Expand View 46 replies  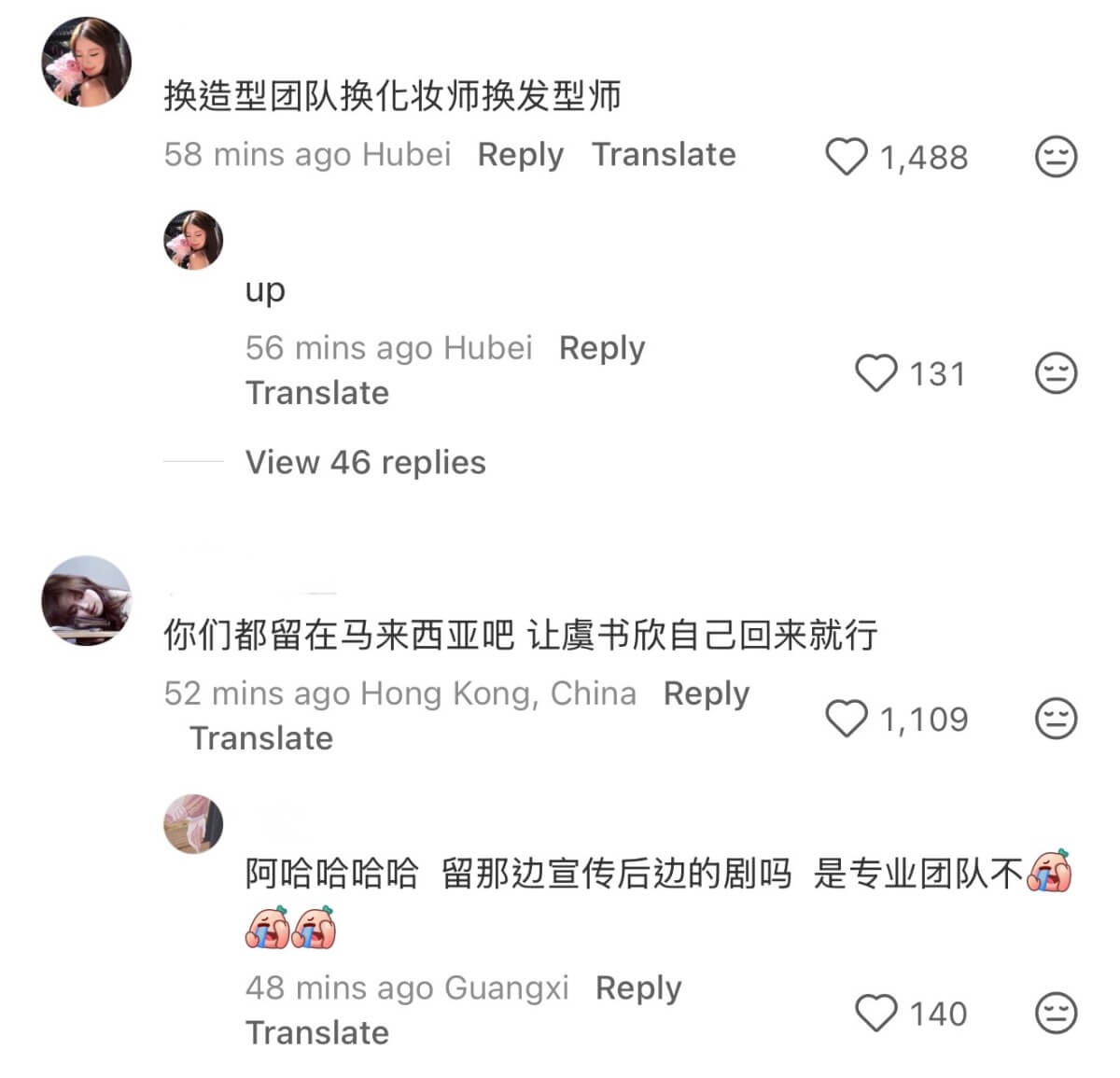[x=365, y=462]
